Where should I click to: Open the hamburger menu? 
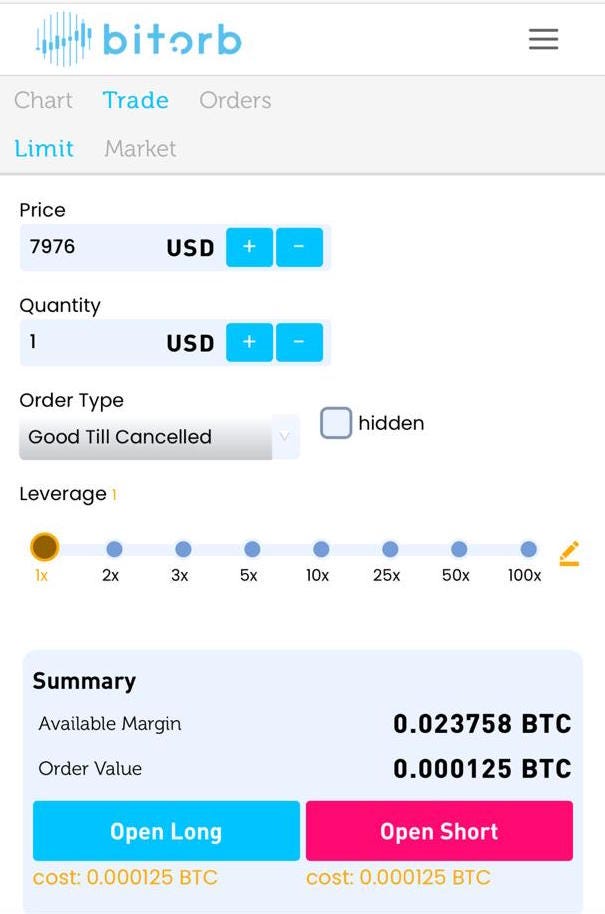[543, 39]
